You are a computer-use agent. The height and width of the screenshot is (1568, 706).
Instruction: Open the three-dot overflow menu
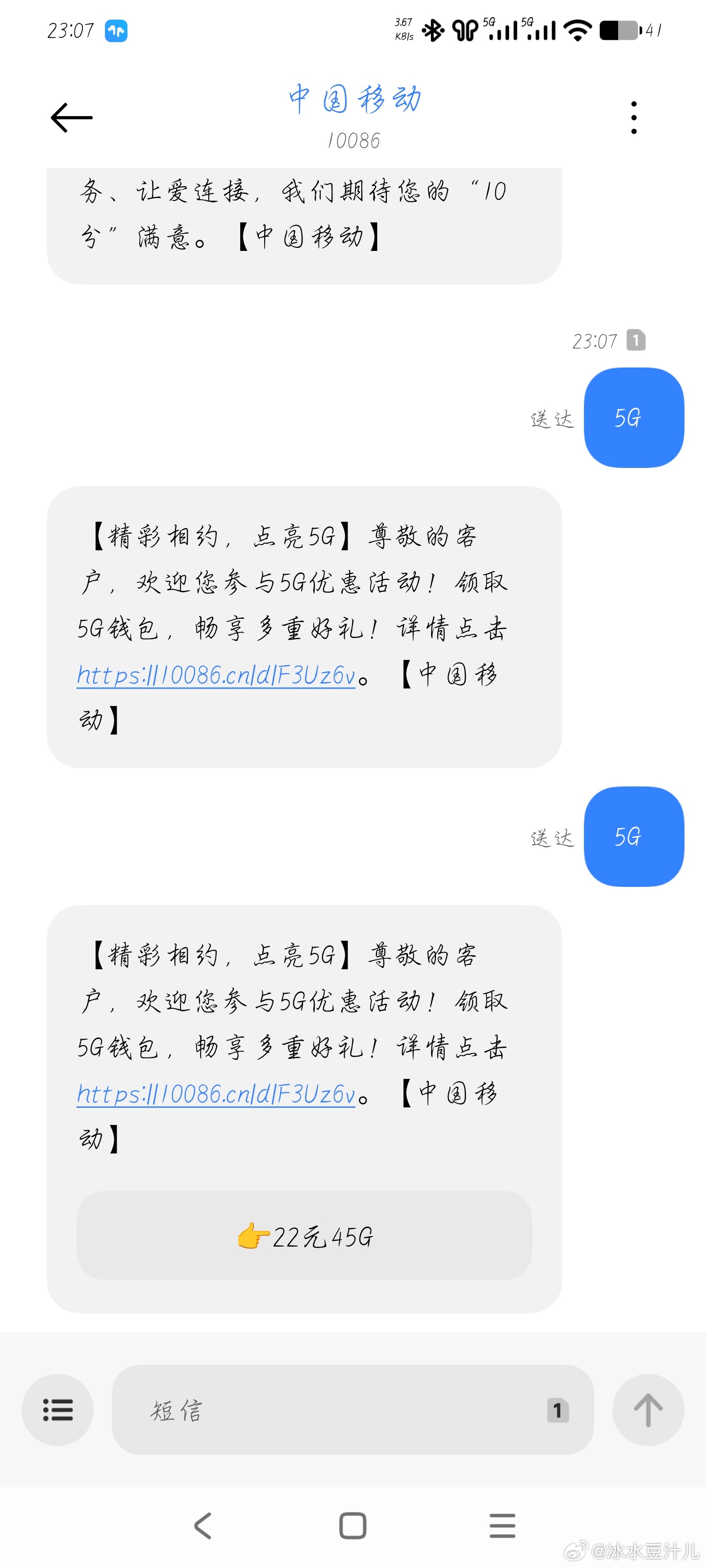(x=633, y=118)
